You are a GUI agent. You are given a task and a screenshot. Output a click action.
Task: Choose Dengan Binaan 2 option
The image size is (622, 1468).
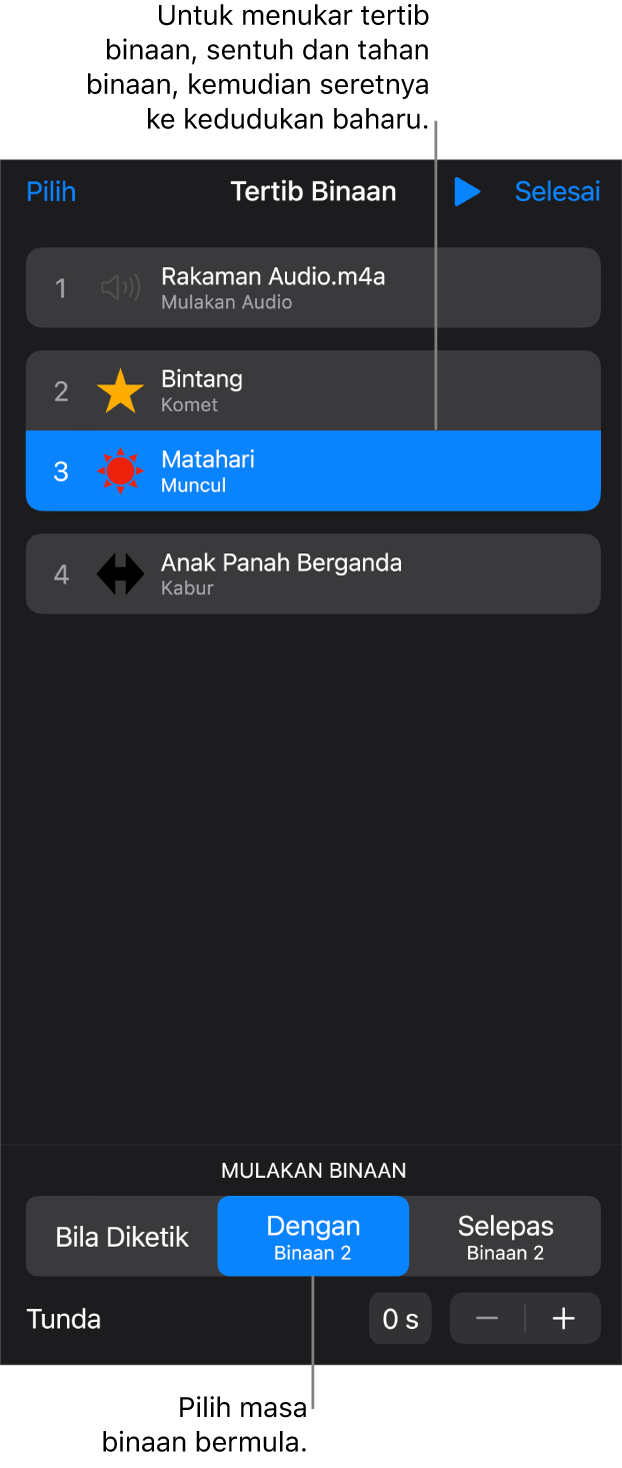[313, 1237]
